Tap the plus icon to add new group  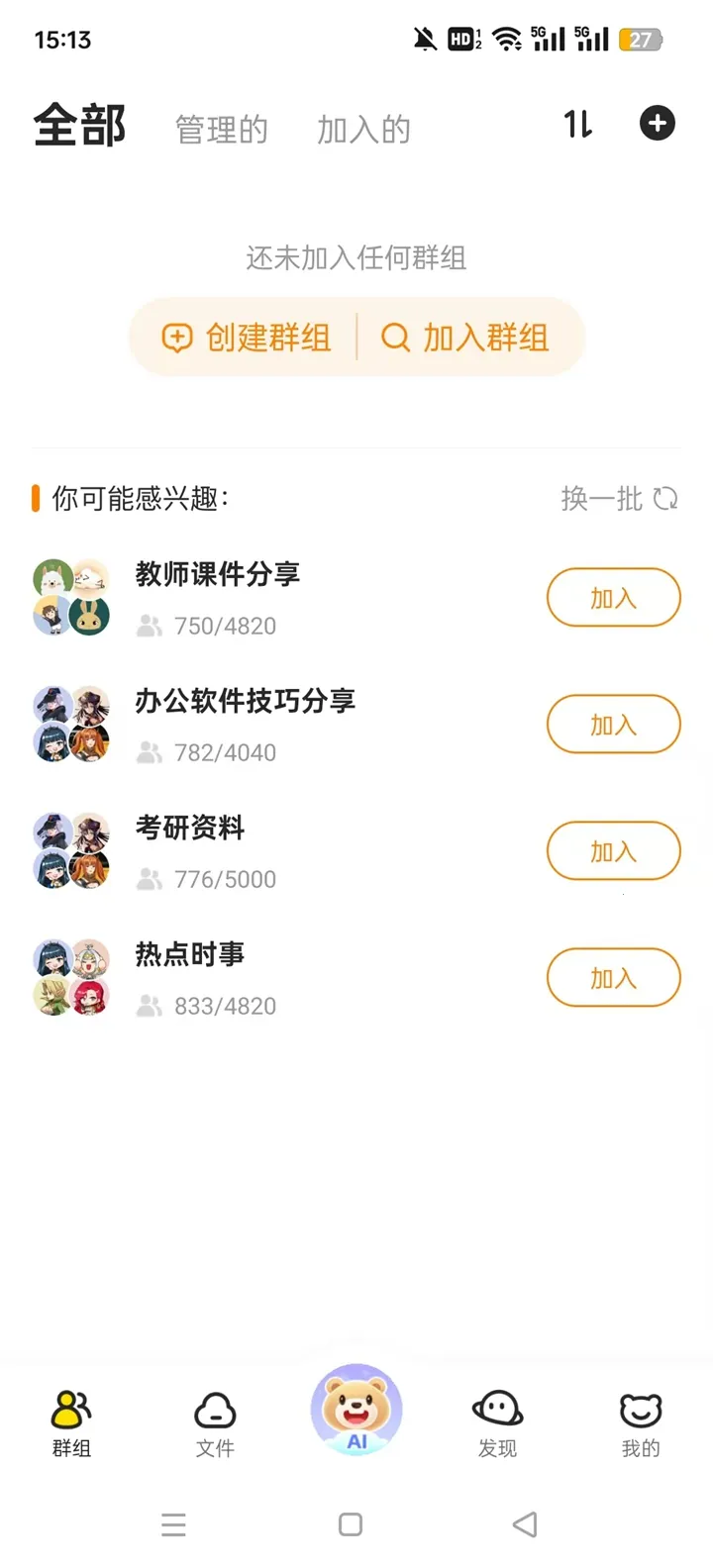pyautogui.click(x=658, y=123)
